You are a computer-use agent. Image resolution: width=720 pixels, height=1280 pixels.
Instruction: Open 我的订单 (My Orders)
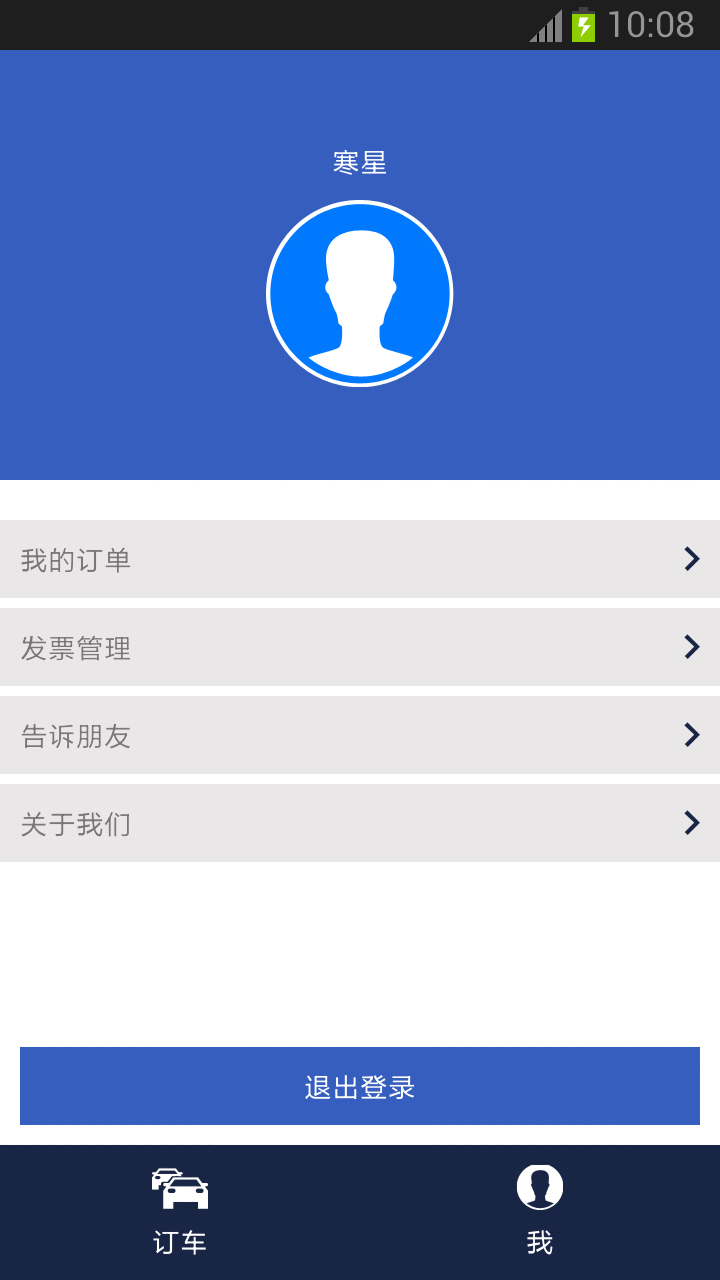pos(360,559)
